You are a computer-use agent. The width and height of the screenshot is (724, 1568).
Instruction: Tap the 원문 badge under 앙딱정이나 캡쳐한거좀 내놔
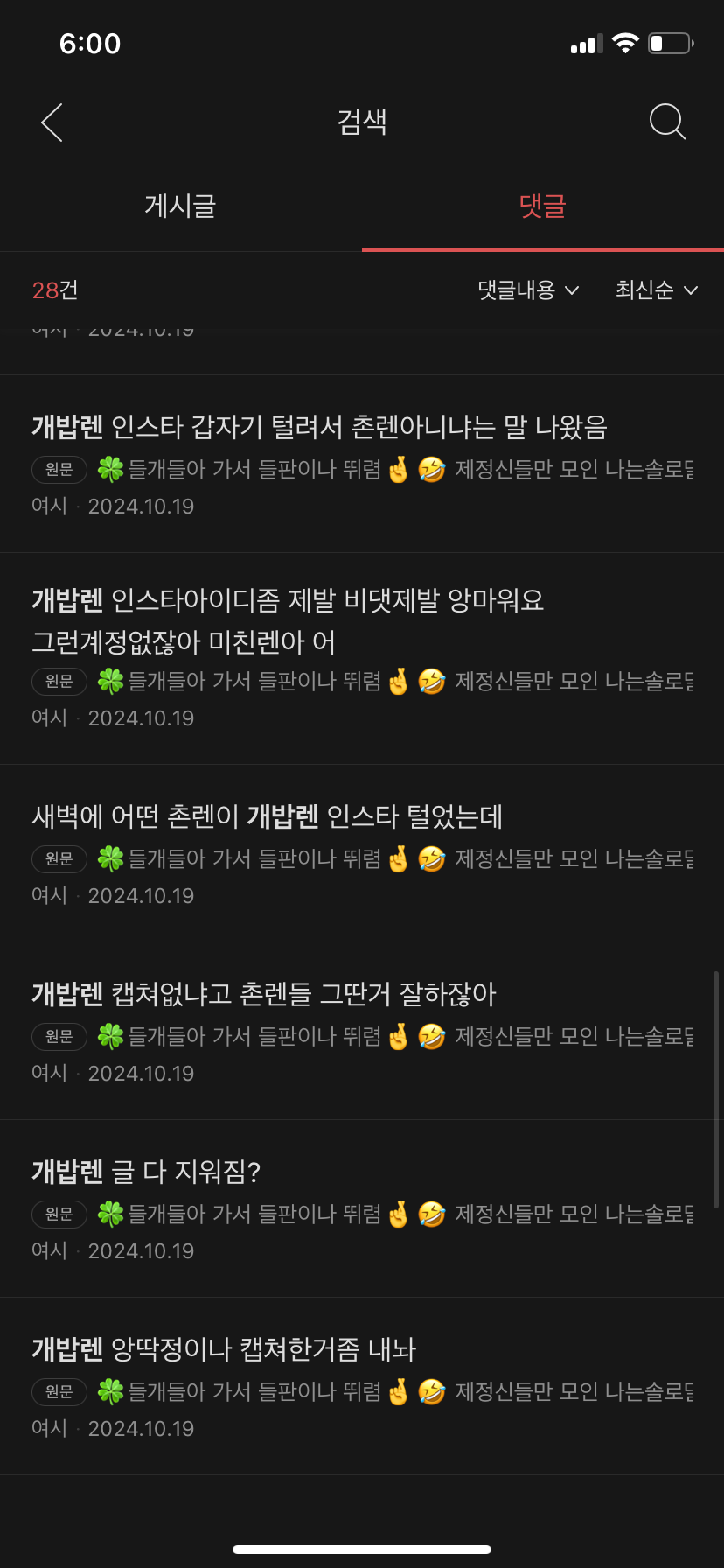(x=59, y=1391)
